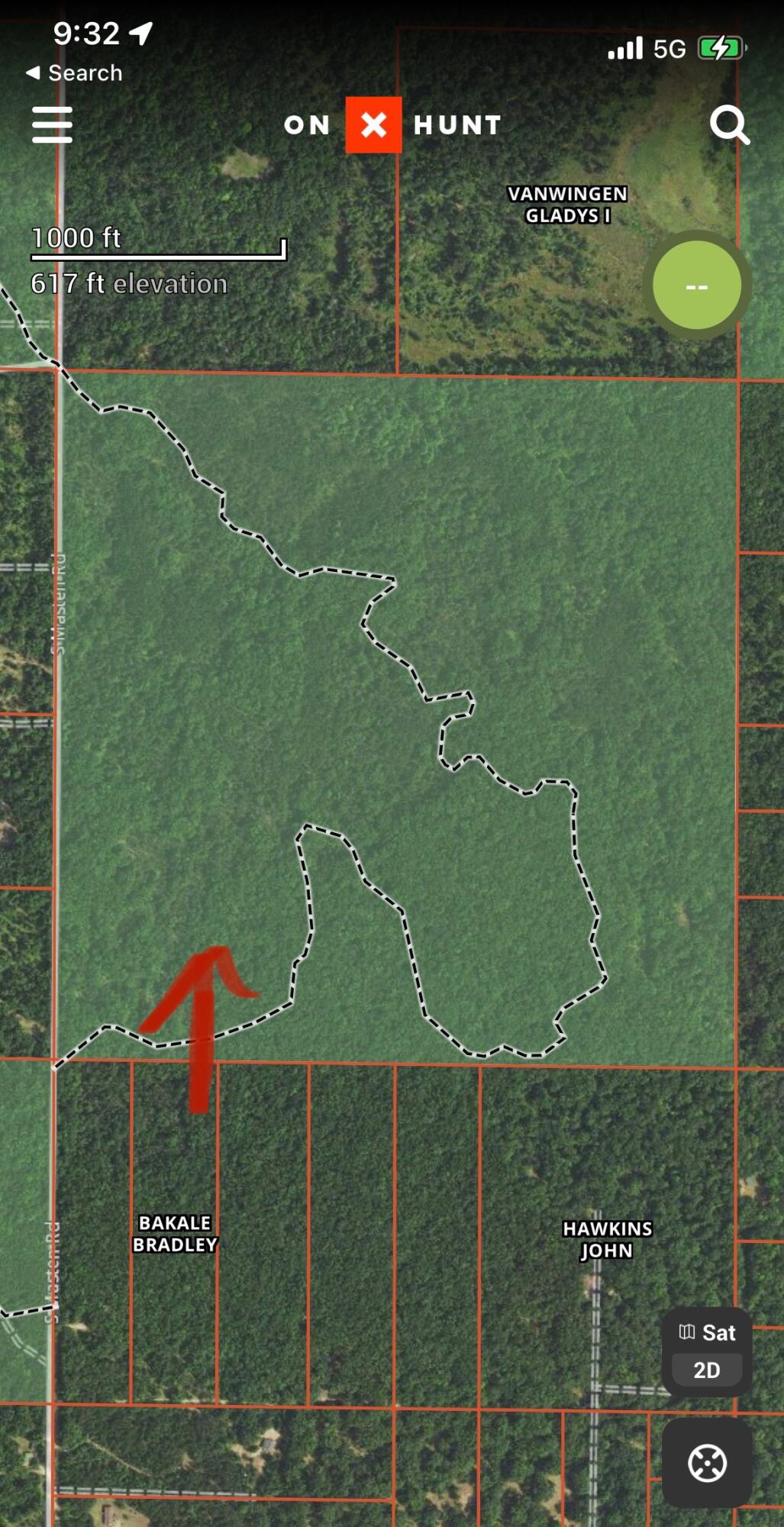The width and height of the screenshot is (784, 1527).
Task: Switch the Sat basemap layer
Action: pos(707,1332)
